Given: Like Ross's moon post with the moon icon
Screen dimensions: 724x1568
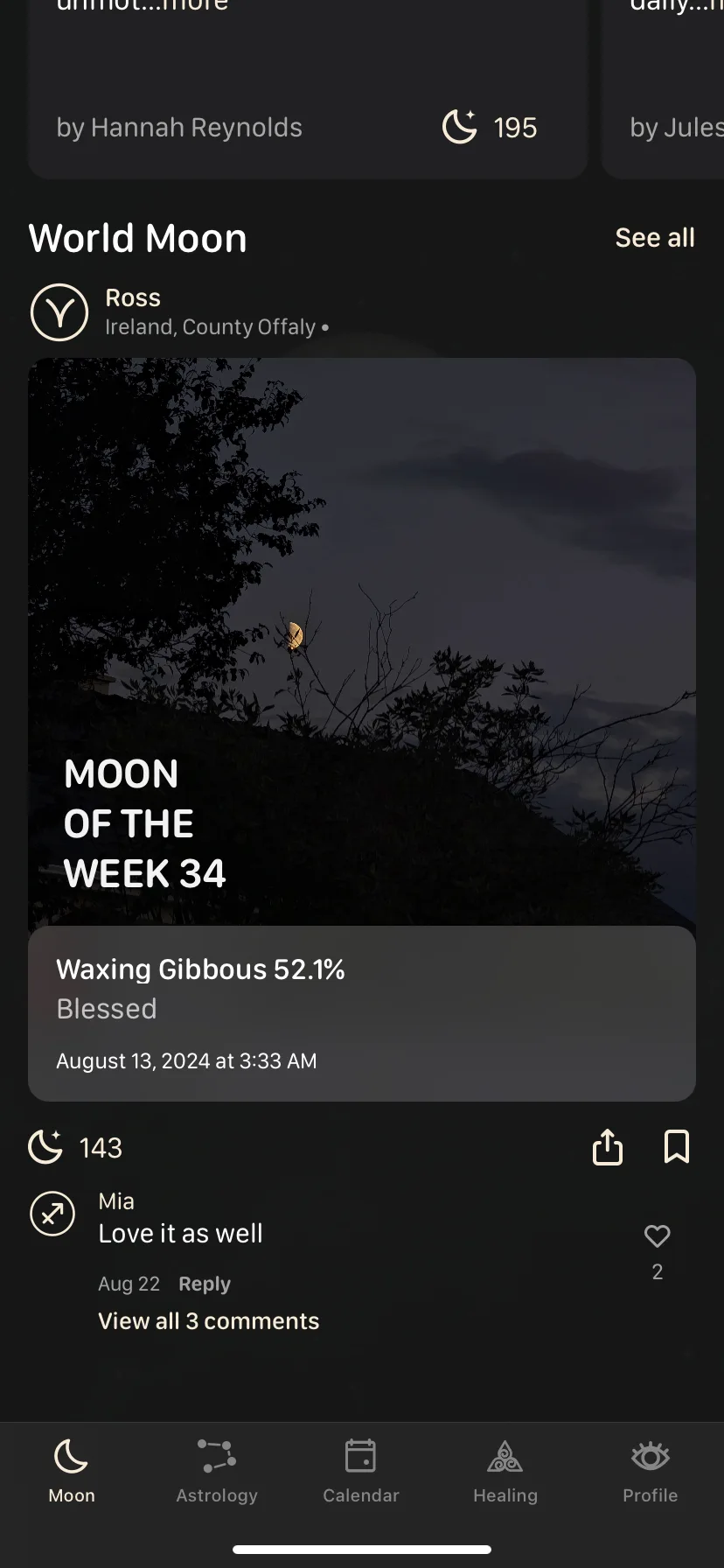Looking at the screenshot, I should [45, 1147].
